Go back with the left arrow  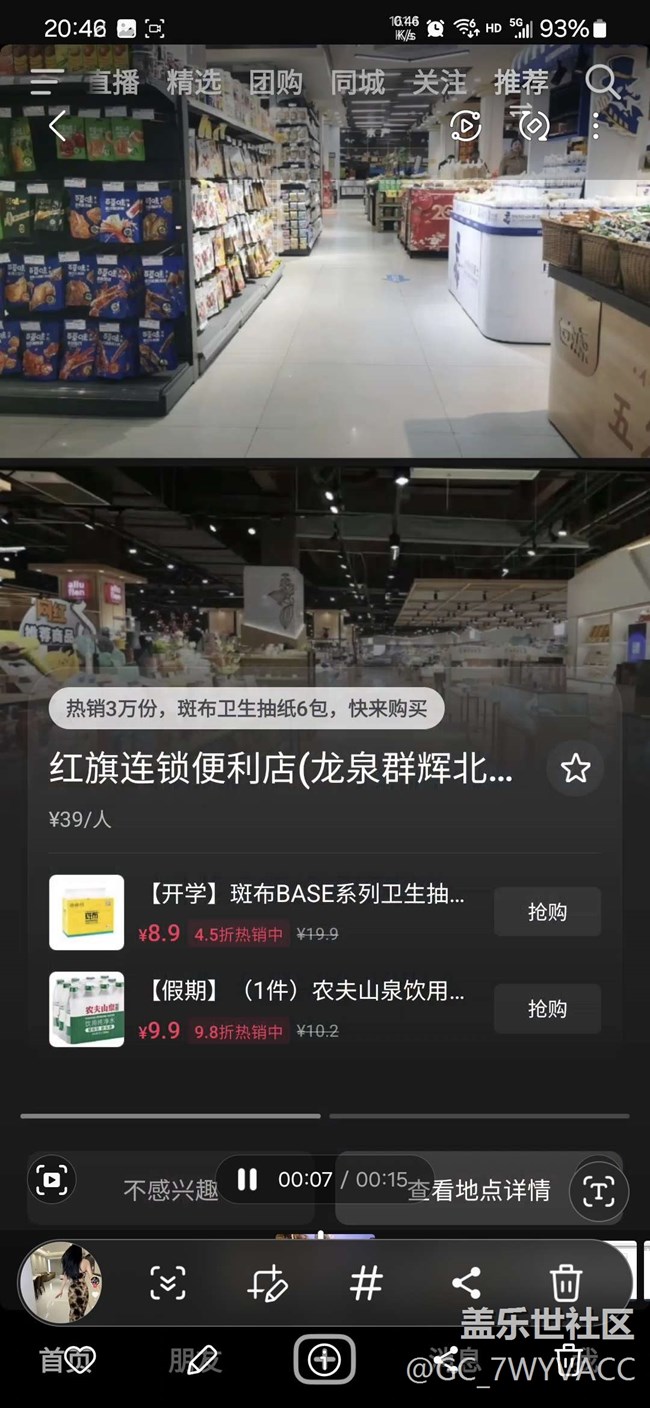click(57, 126)
